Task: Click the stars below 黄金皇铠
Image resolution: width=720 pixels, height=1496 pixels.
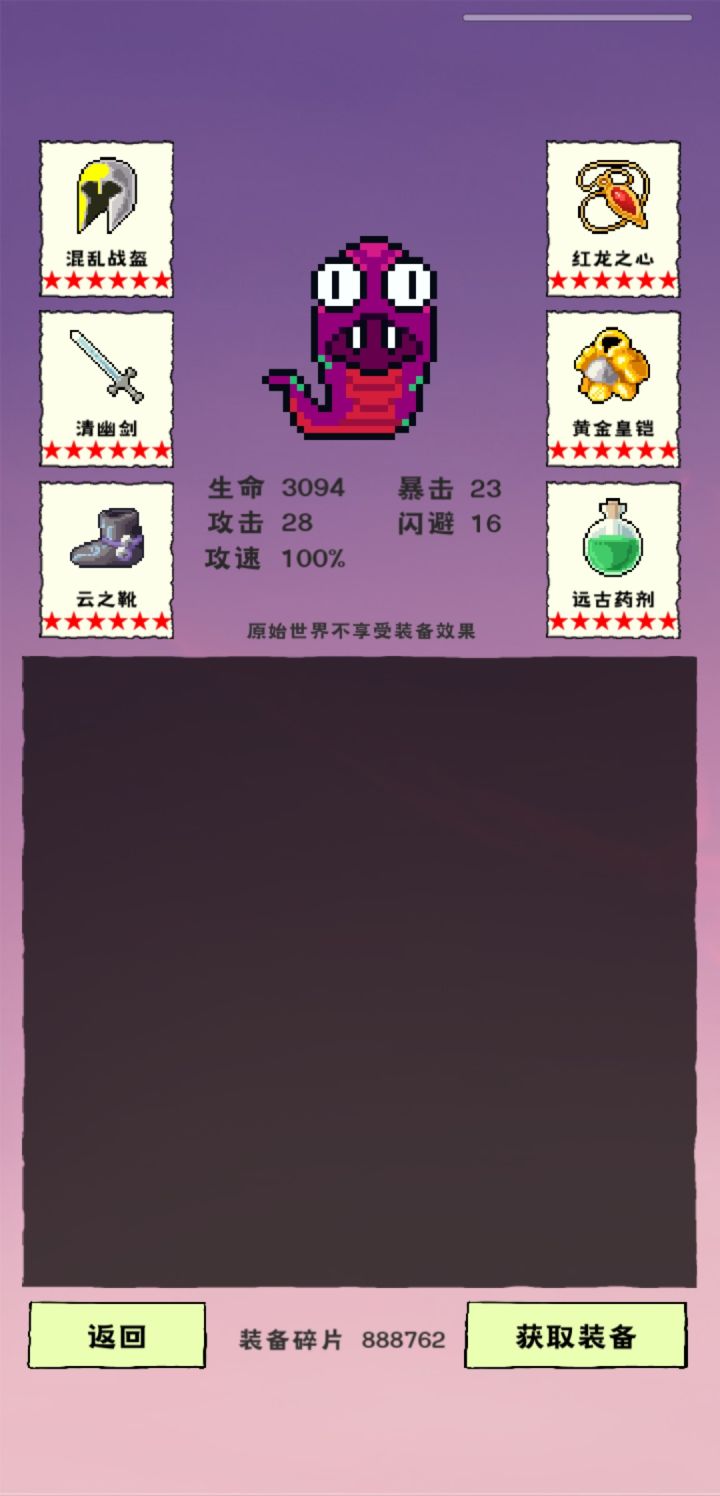Action: [x=612, y=452]
